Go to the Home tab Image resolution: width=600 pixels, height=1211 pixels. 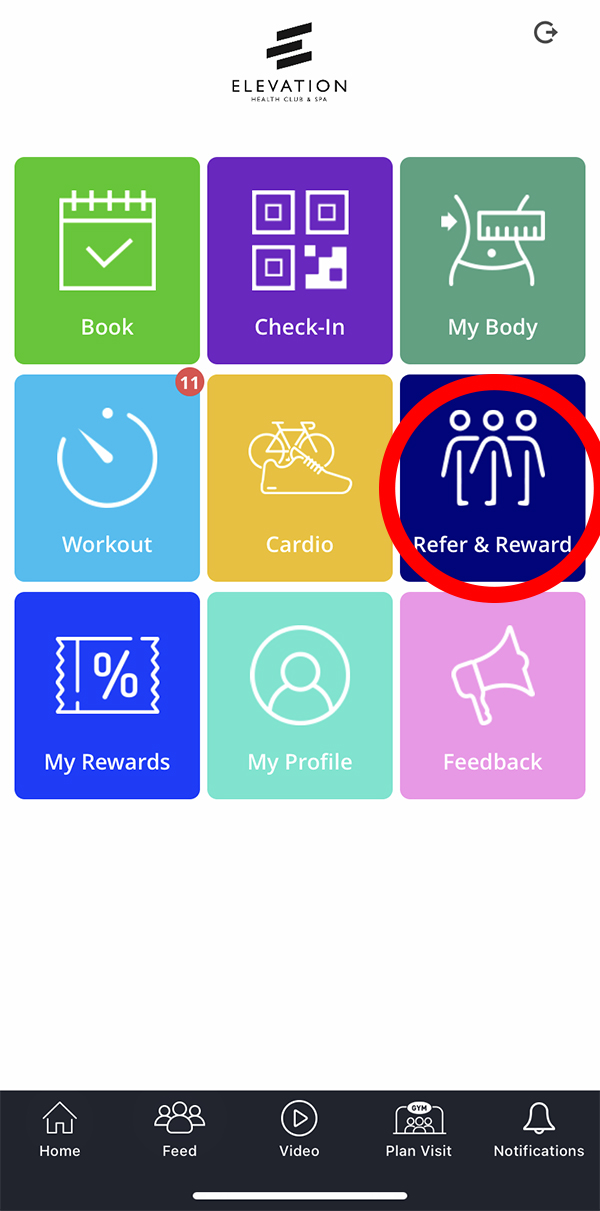click(60, 1131)
